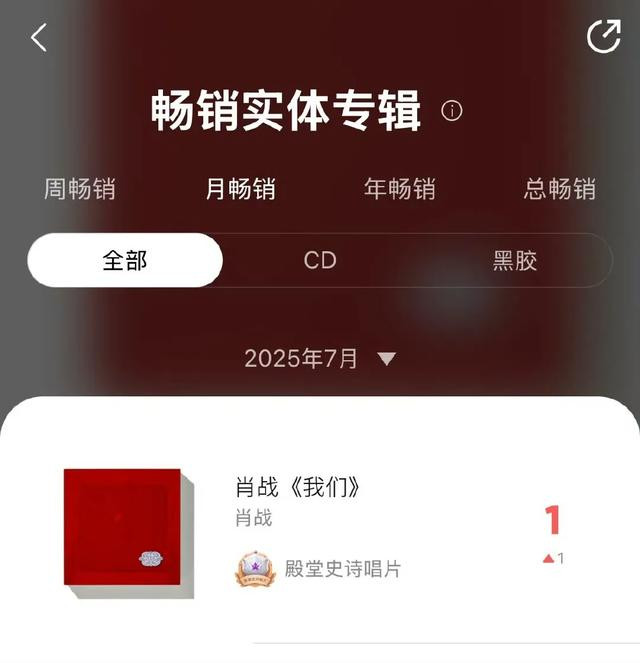
Task: View the 总畅销 tab
Action: [559, 189]
